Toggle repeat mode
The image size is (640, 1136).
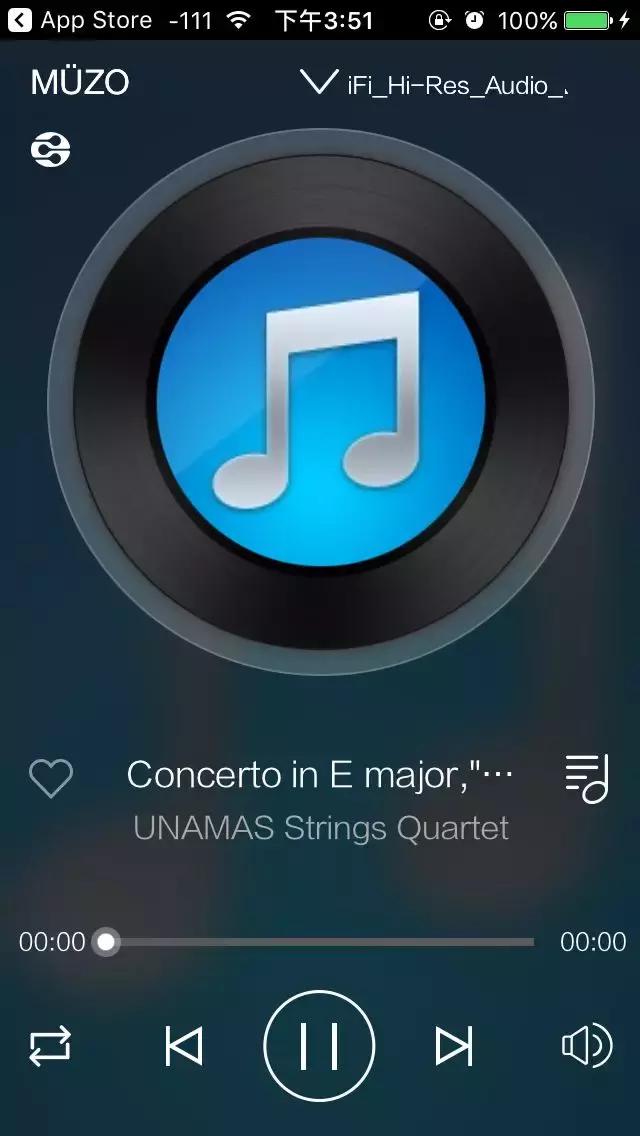pos(50,1046)
